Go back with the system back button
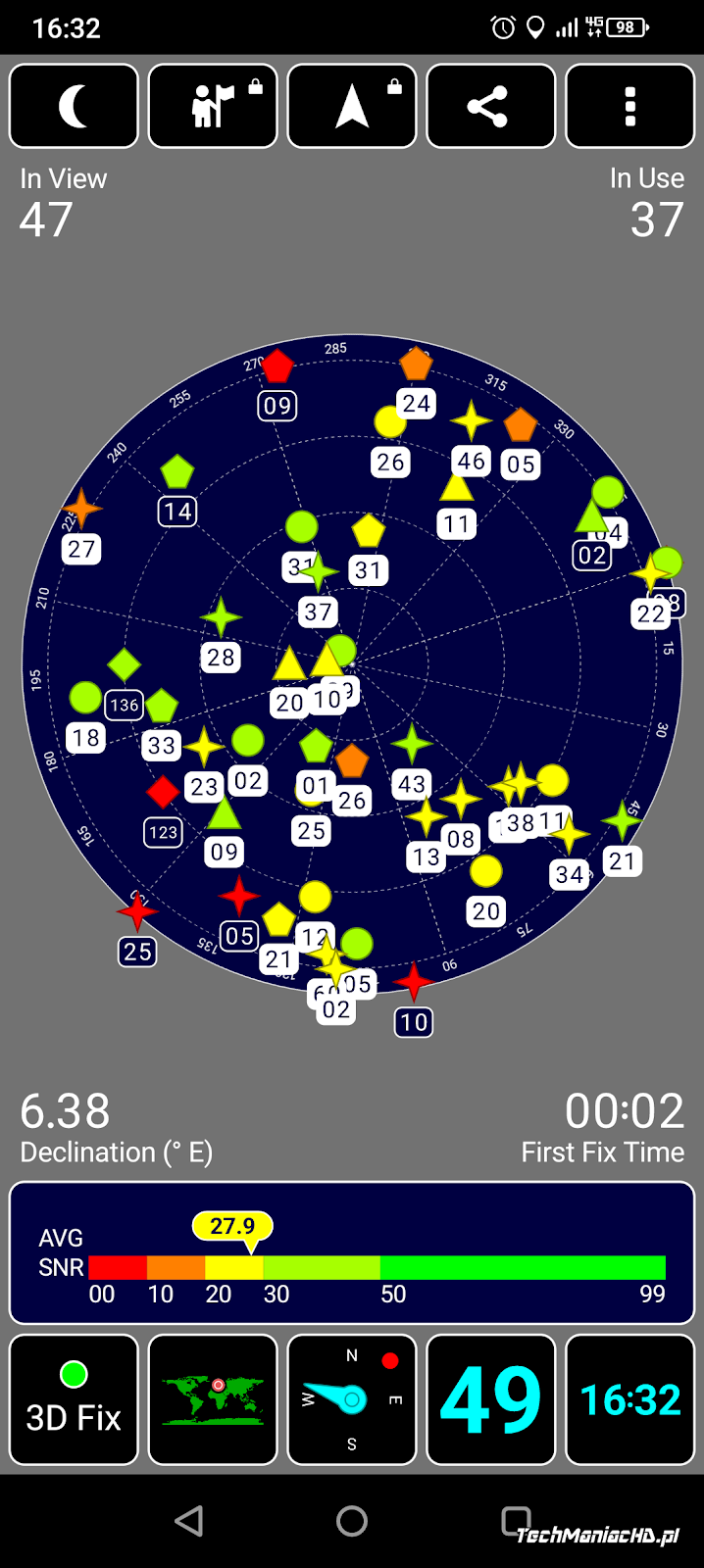The image size is (704, 1568). point(188,1520)
